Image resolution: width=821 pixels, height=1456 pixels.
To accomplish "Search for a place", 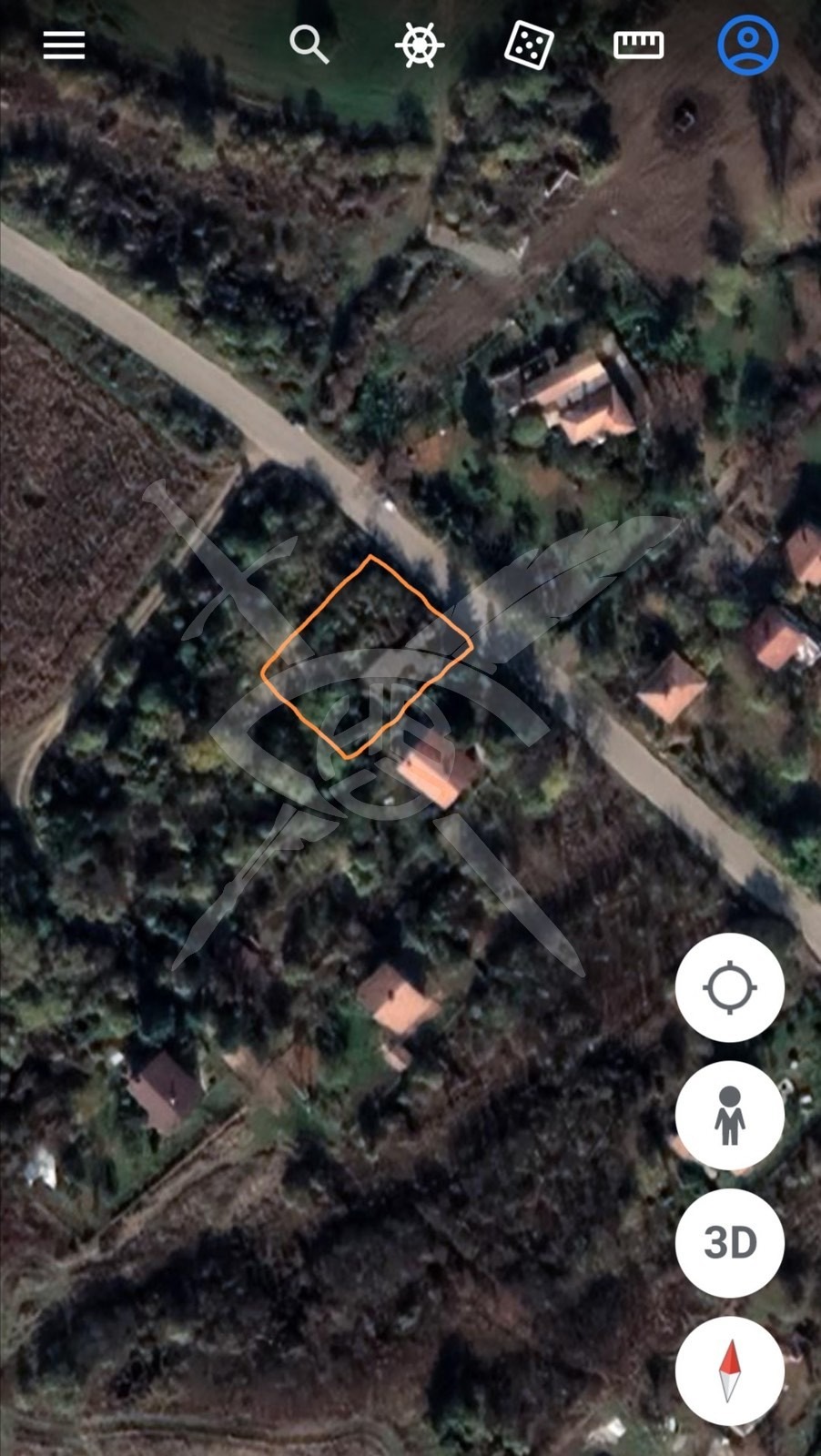I will click(309, 44).
